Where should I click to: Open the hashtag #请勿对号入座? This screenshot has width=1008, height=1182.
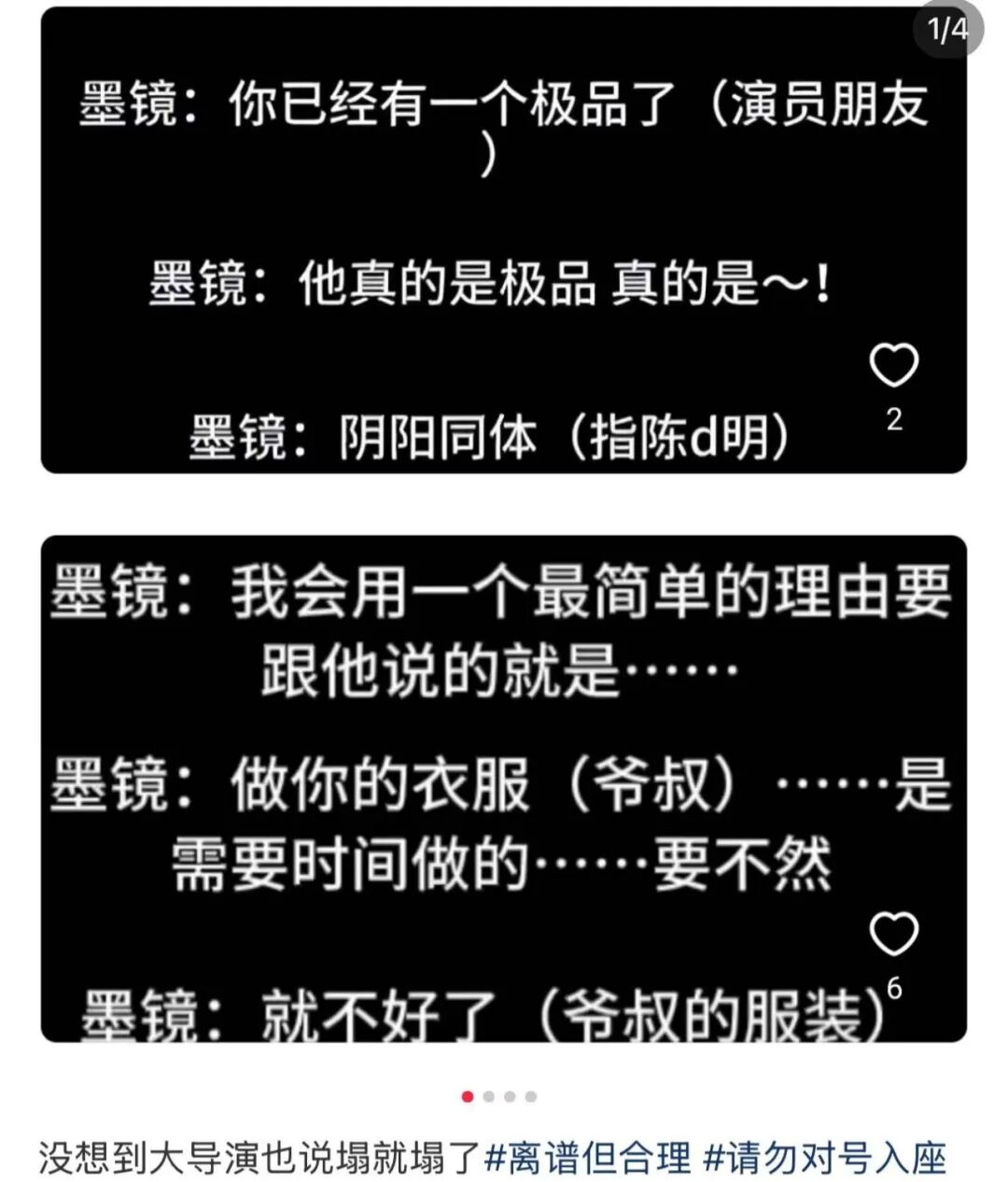point(825,1158)
